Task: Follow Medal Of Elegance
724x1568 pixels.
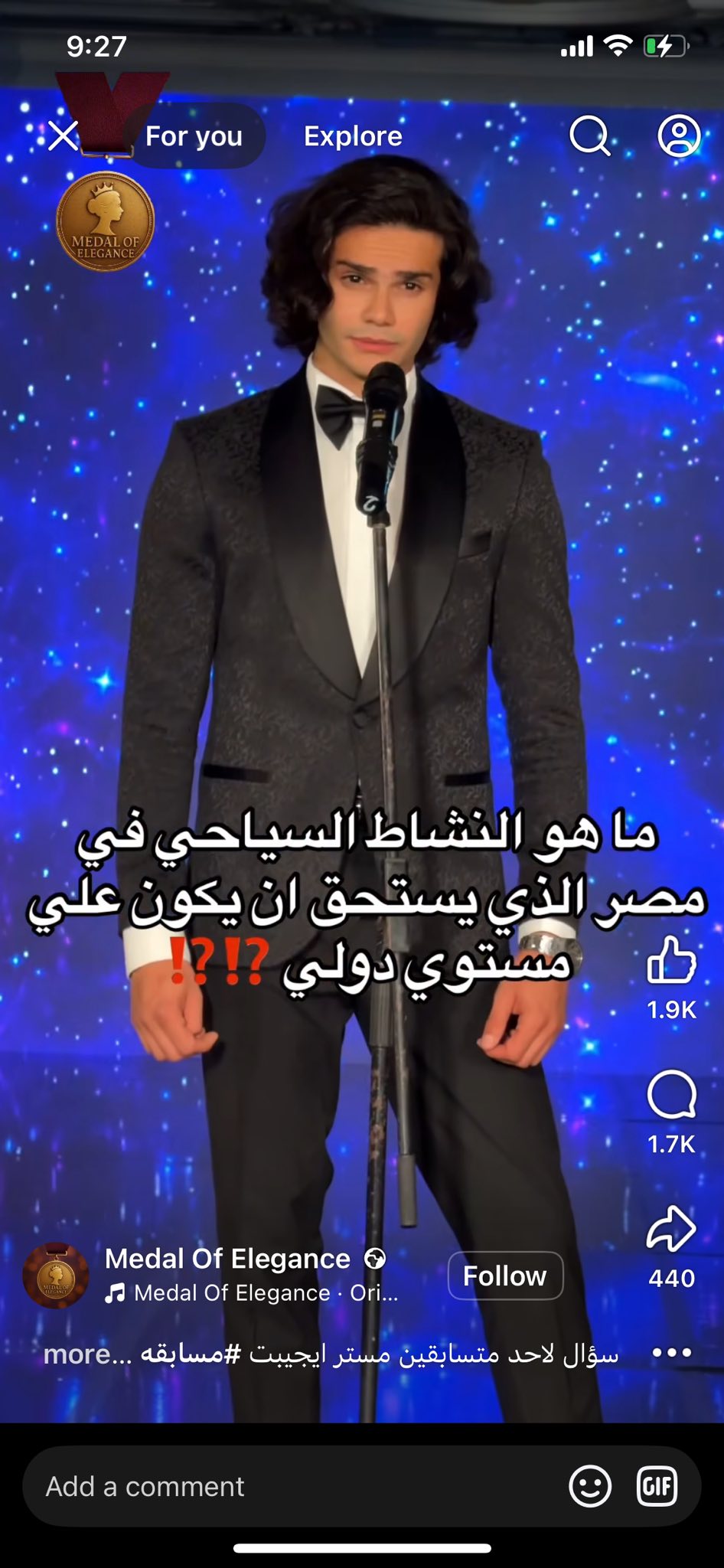Action: click(x=505, y=1276)
